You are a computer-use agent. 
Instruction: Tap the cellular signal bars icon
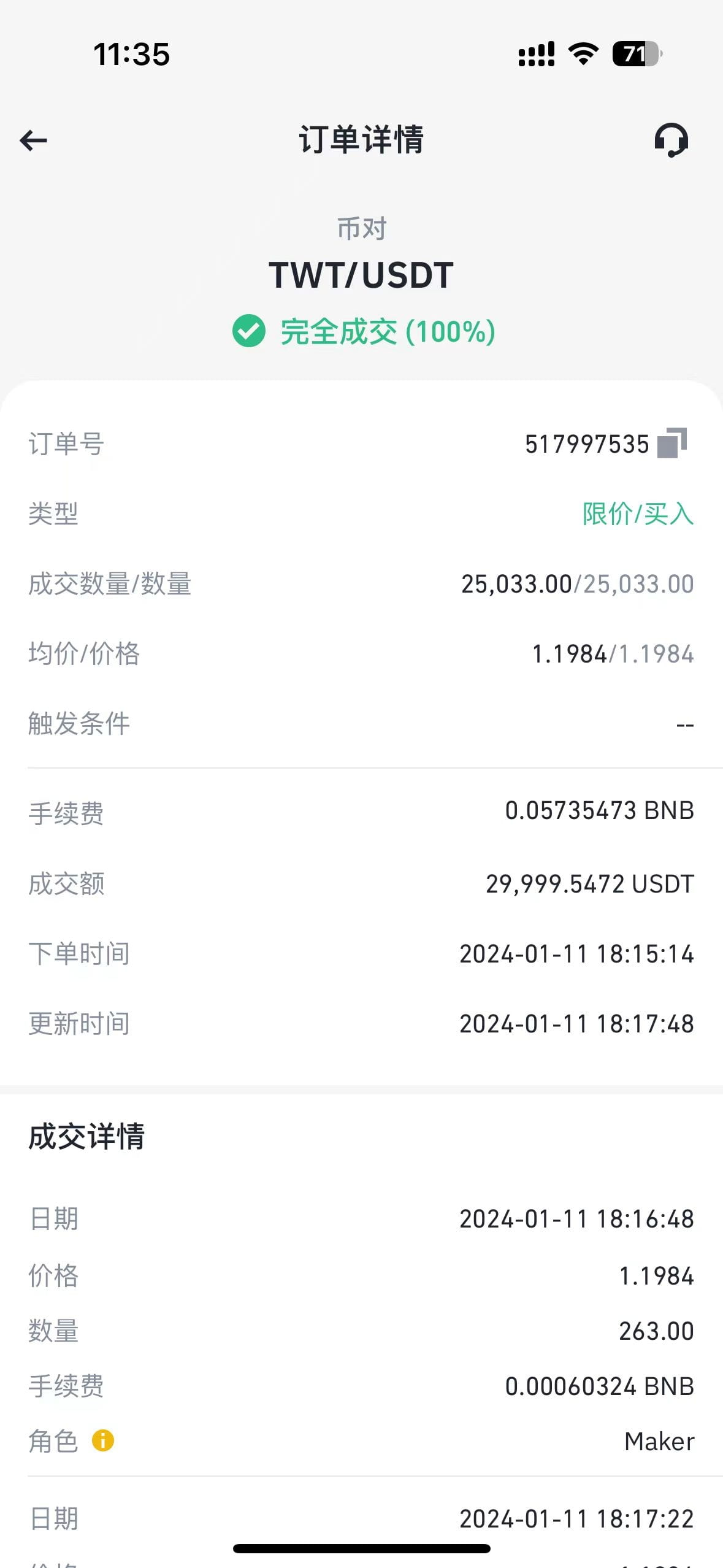535,55
